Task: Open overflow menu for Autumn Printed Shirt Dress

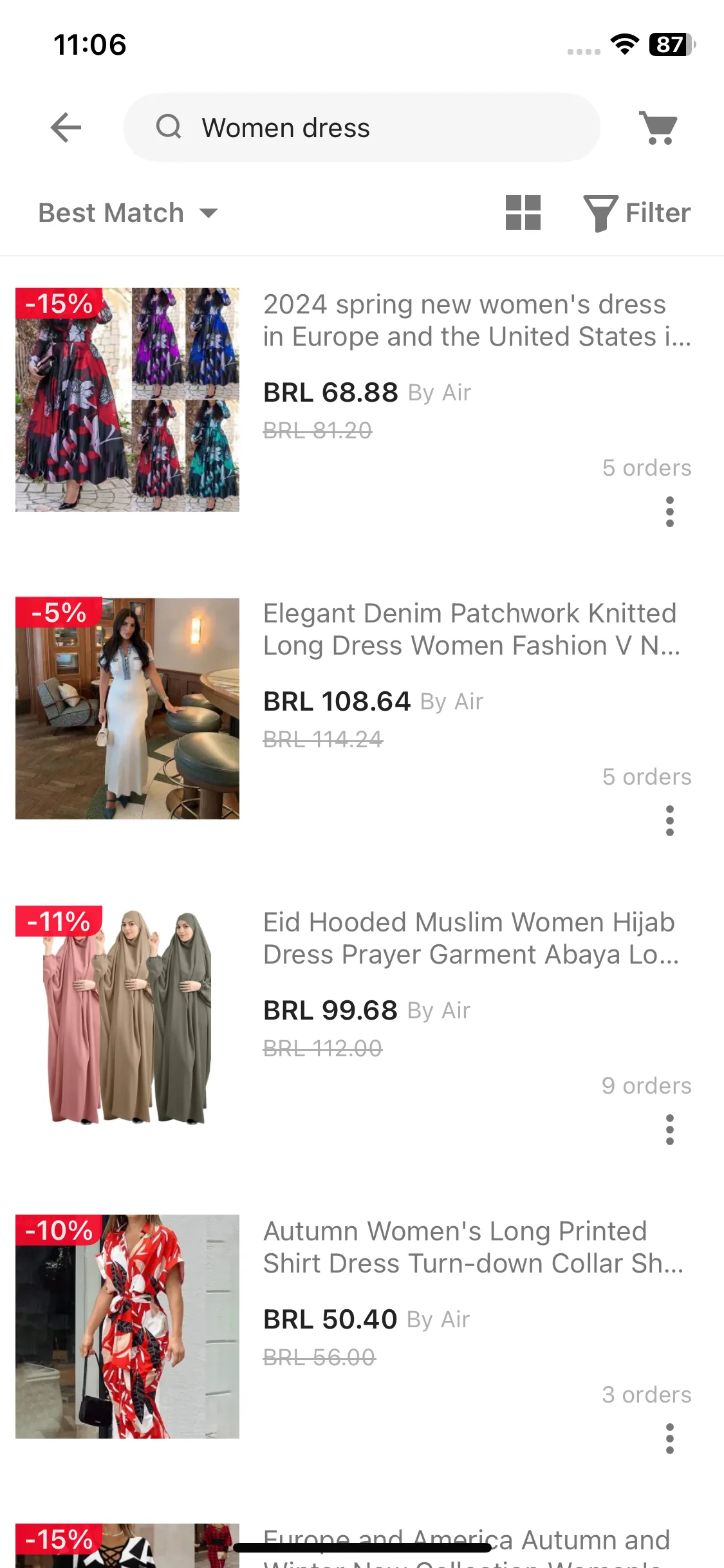Action: (669, 1439)
